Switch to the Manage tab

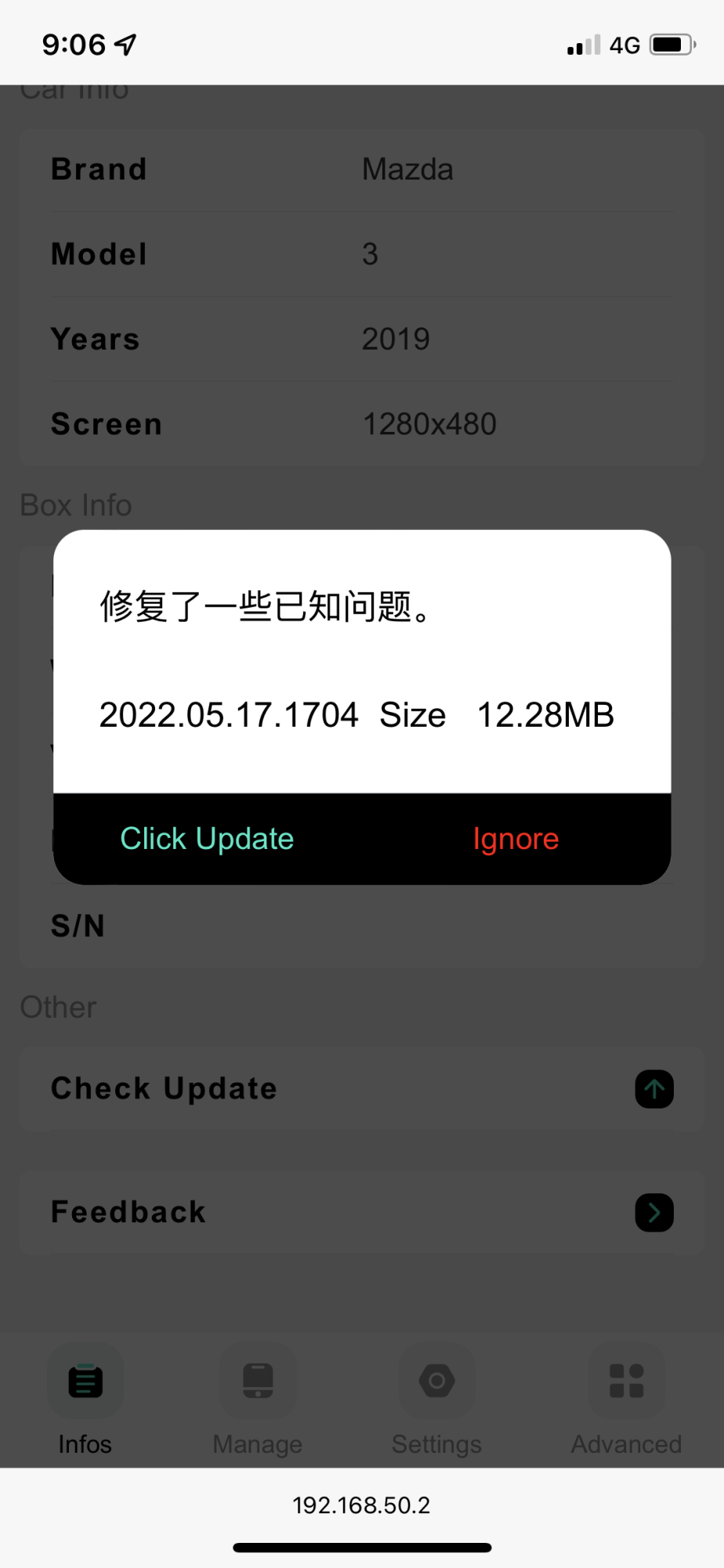click(x=258, y=1401)
